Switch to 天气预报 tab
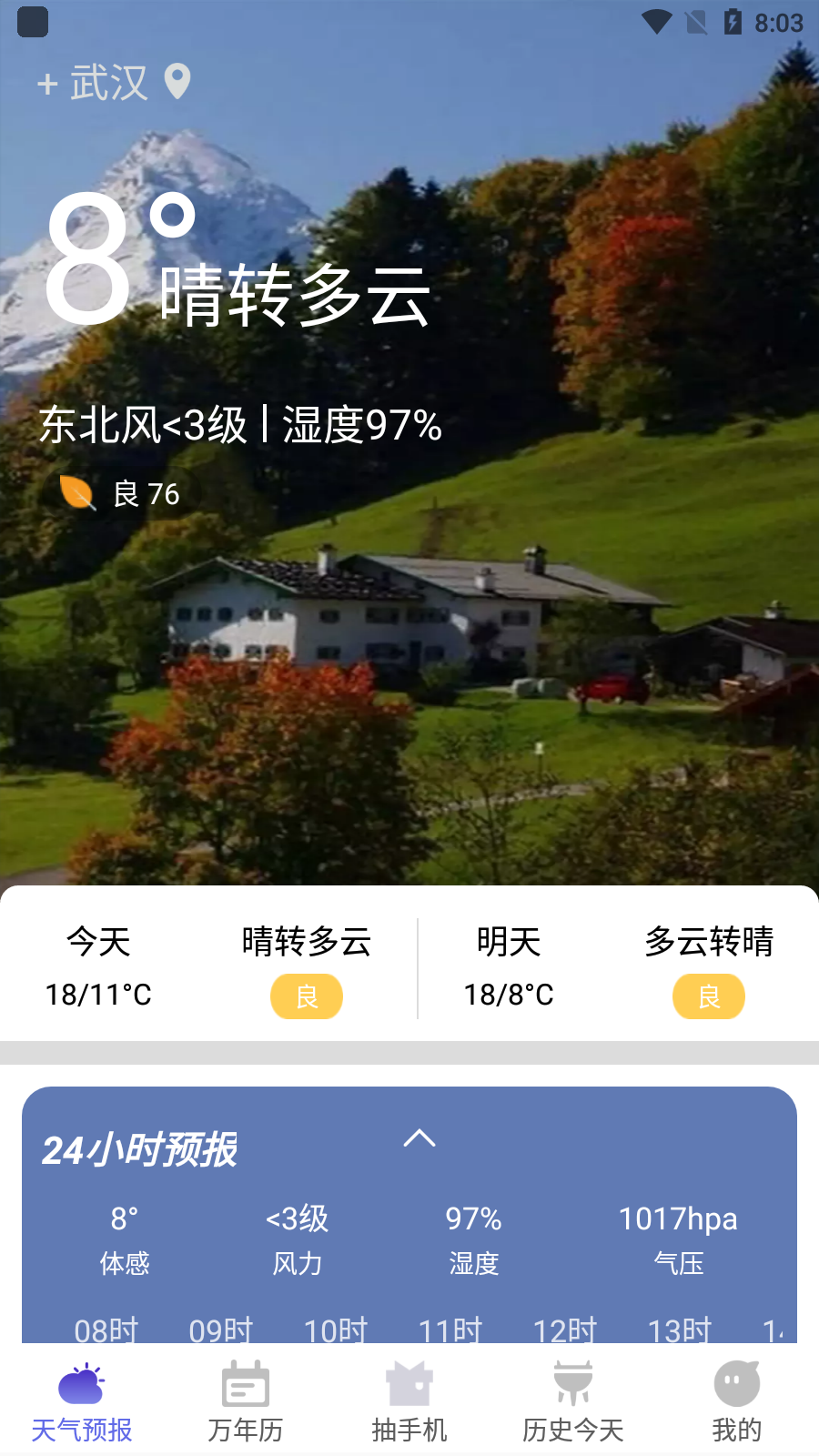This screenshot has height=1456, width=819. pyautogui.click(x=82, y=1402)
